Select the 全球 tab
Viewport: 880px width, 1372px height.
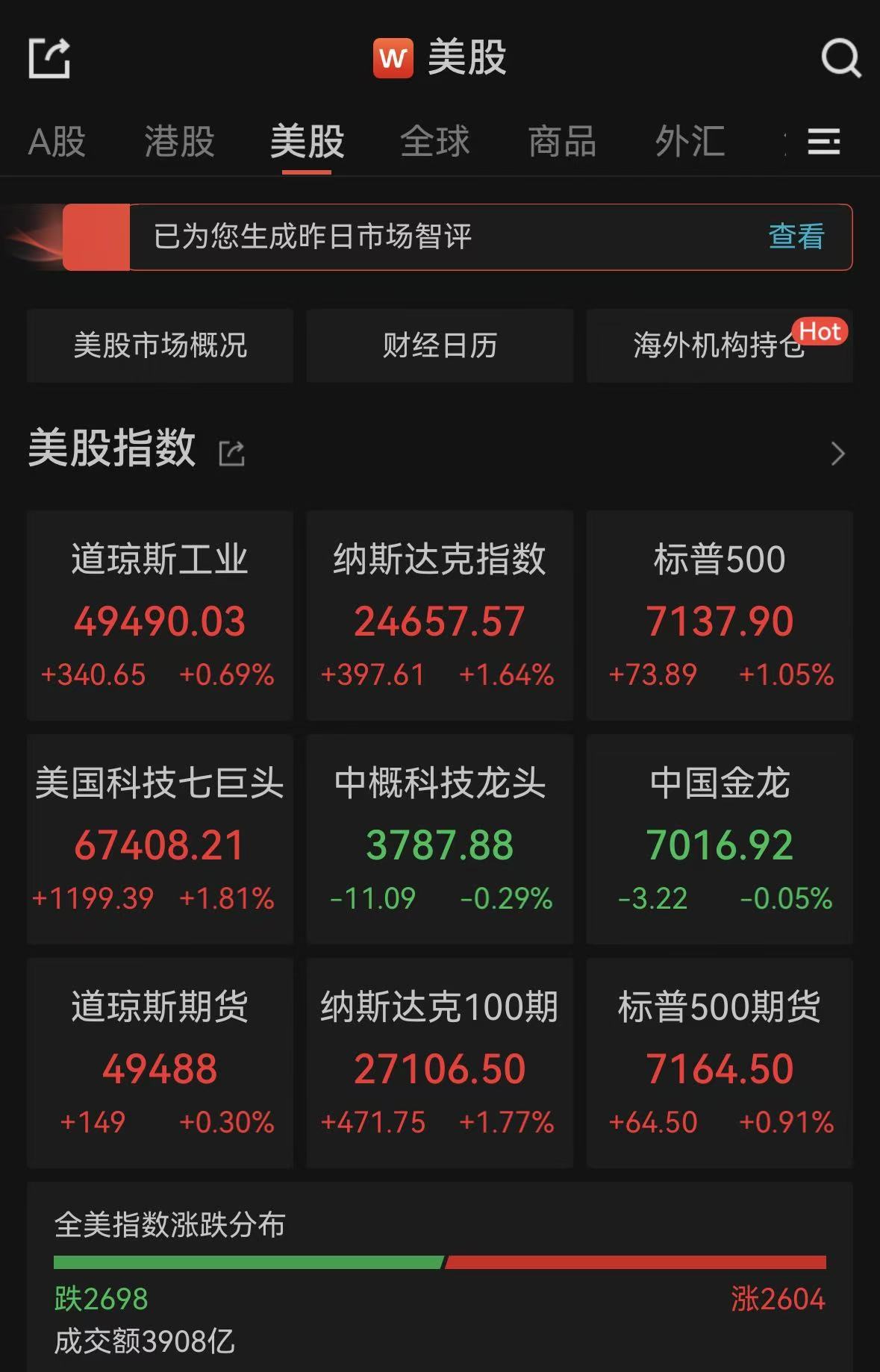click(435, 142)
